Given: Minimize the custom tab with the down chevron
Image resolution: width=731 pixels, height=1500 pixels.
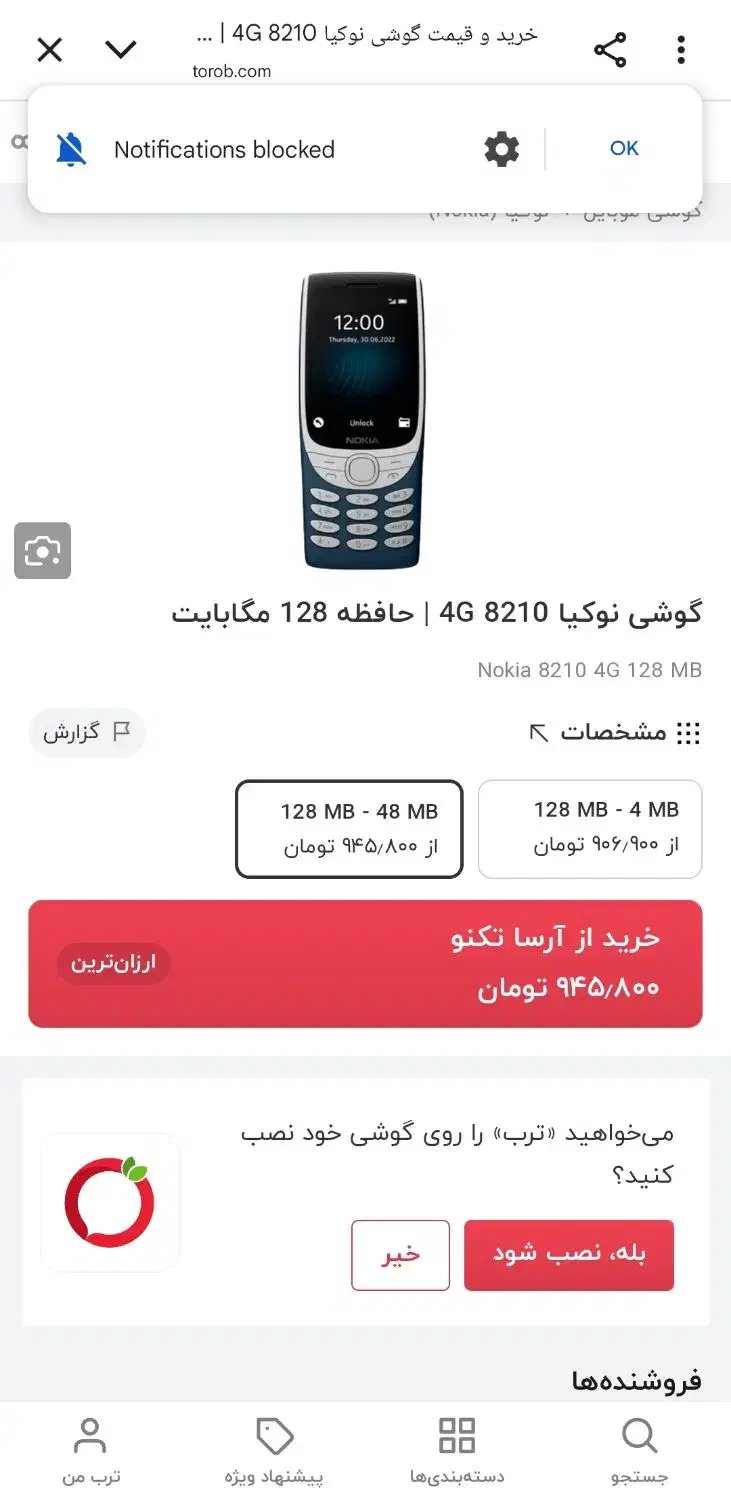Looking at the screenshot, I should [121, 50].
